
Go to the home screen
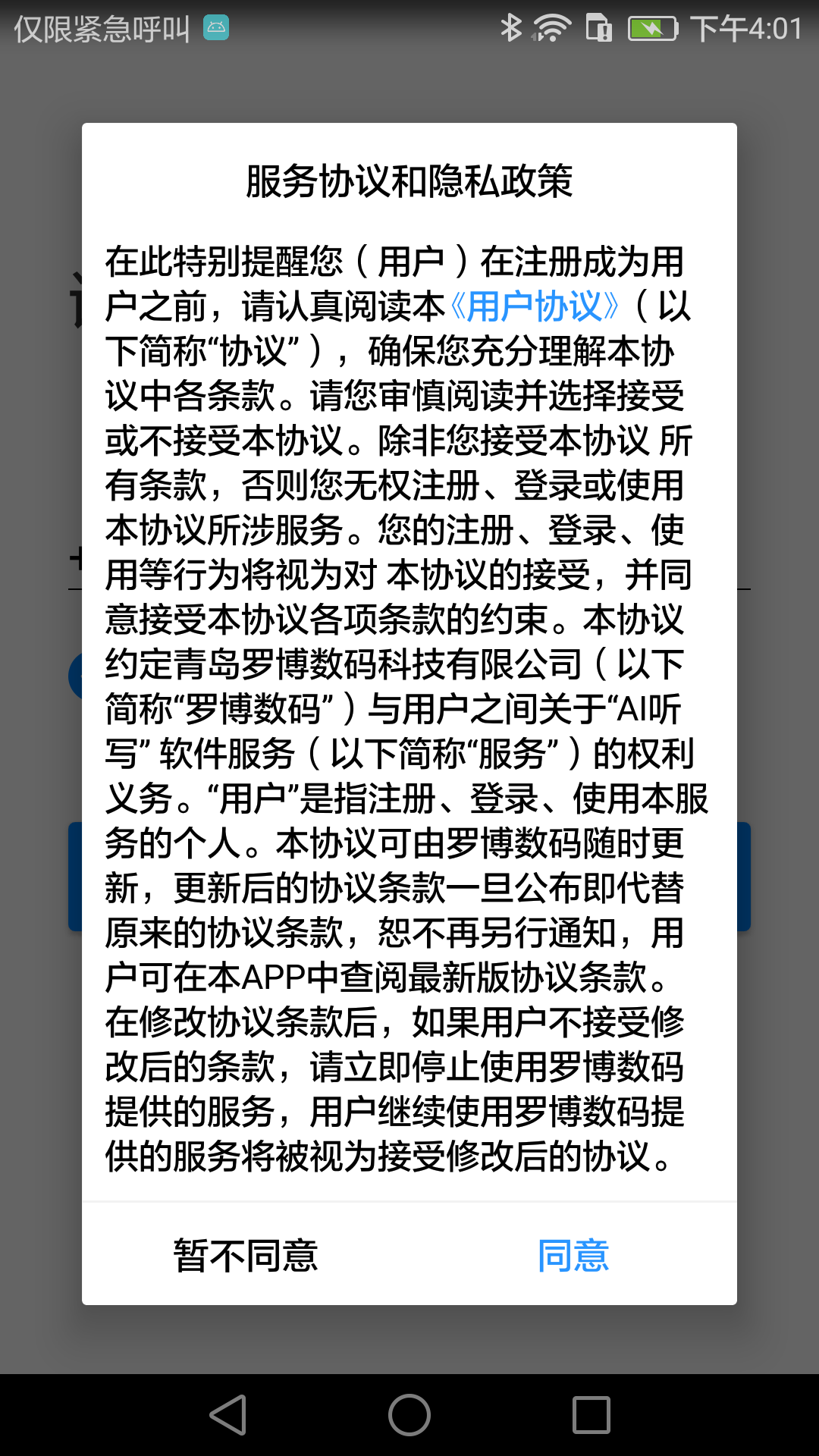[409, 1415]
